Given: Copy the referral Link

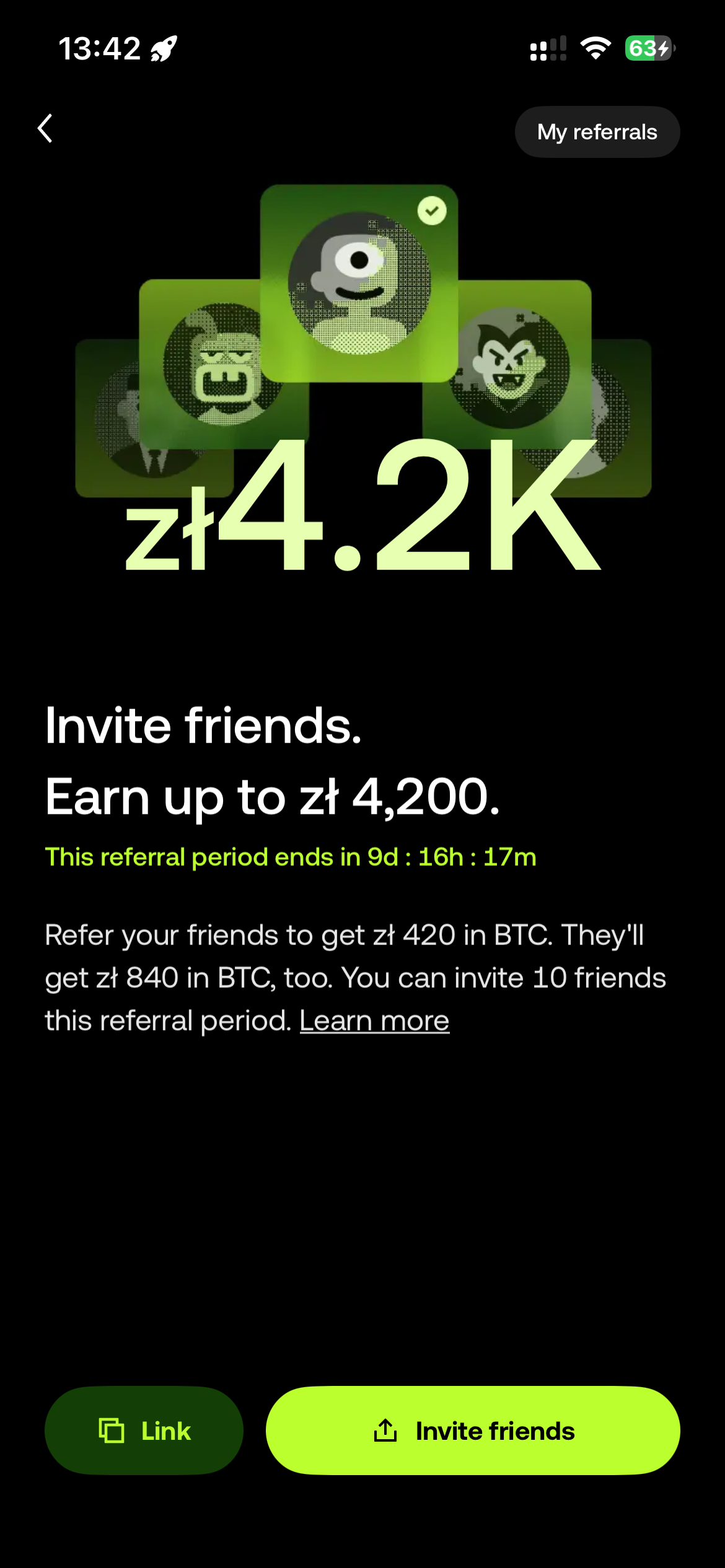Looking at the screenshot, I should click(x=144, y=1431).
